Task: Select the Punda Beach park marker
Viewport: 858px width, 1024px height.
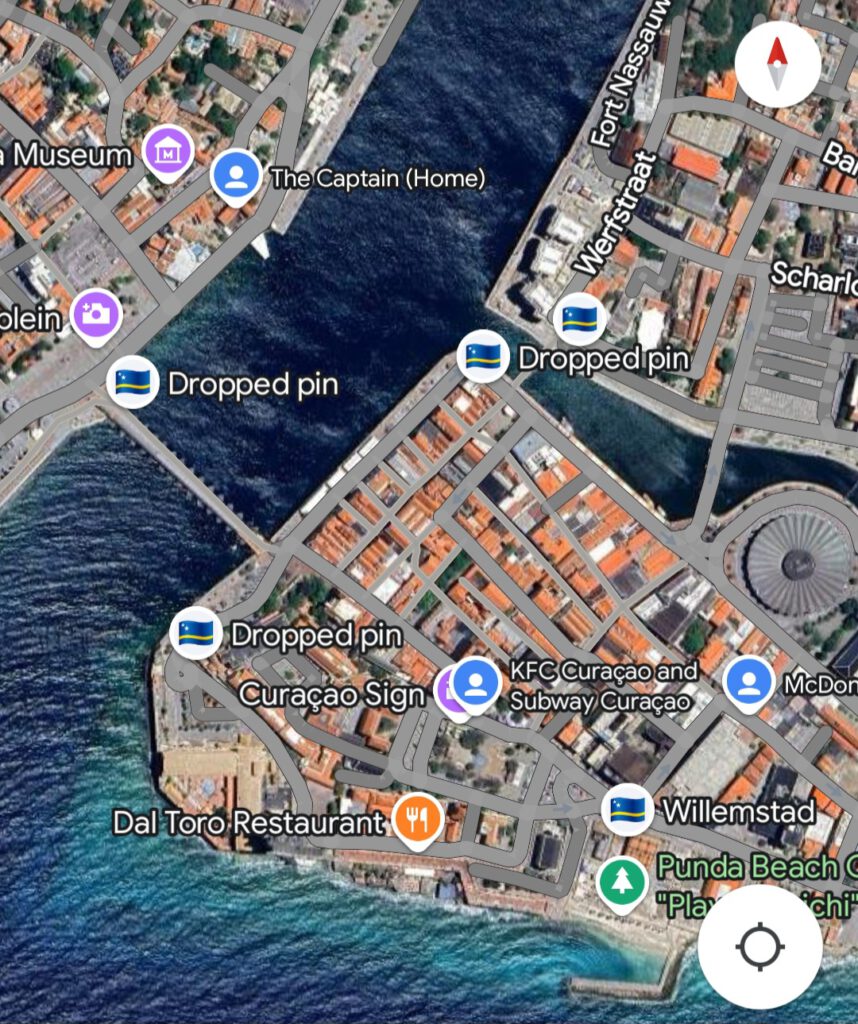Action: point(622,881)
